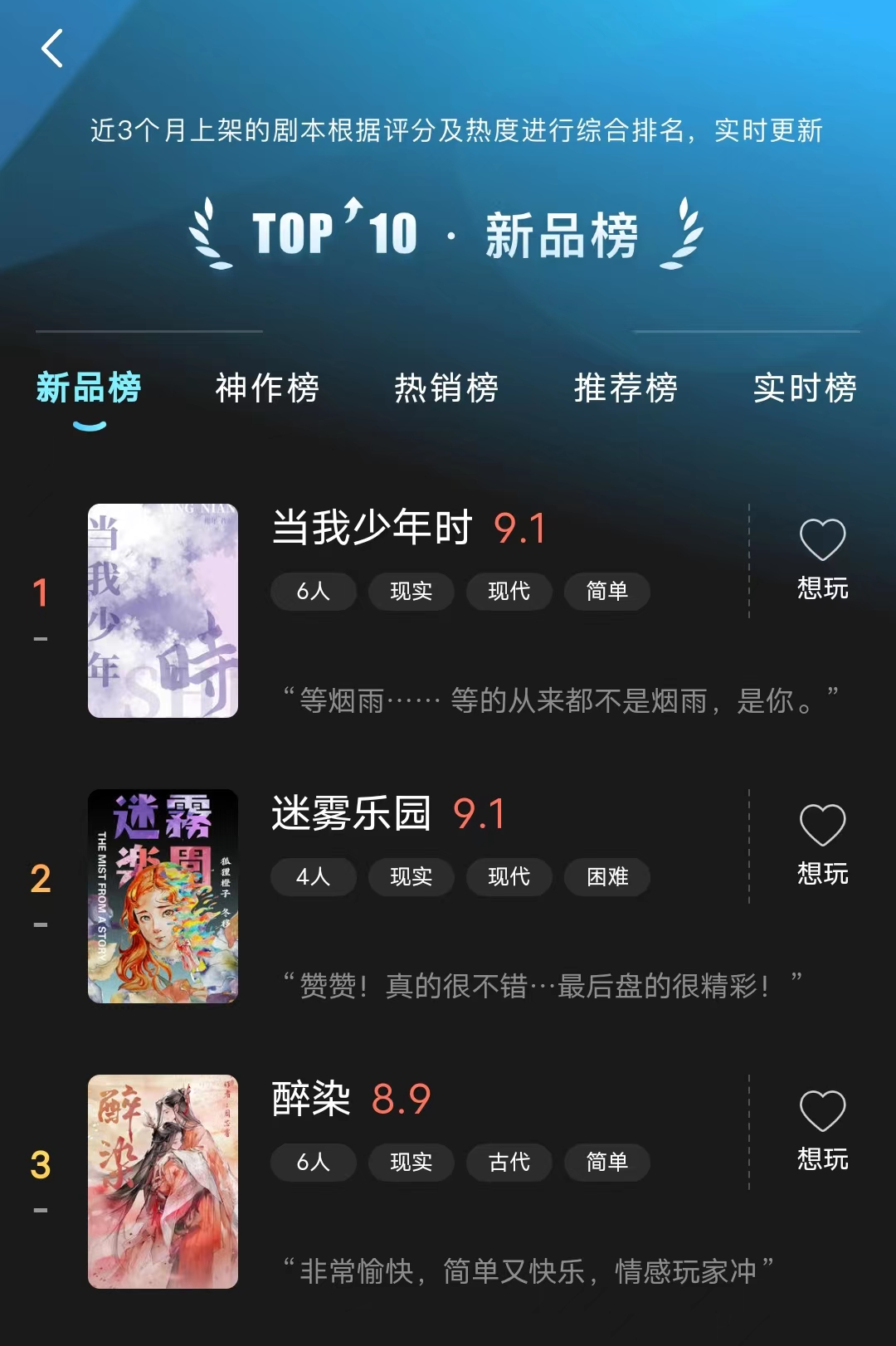Go back using the top-left arrow

click(x=52, y=48)
